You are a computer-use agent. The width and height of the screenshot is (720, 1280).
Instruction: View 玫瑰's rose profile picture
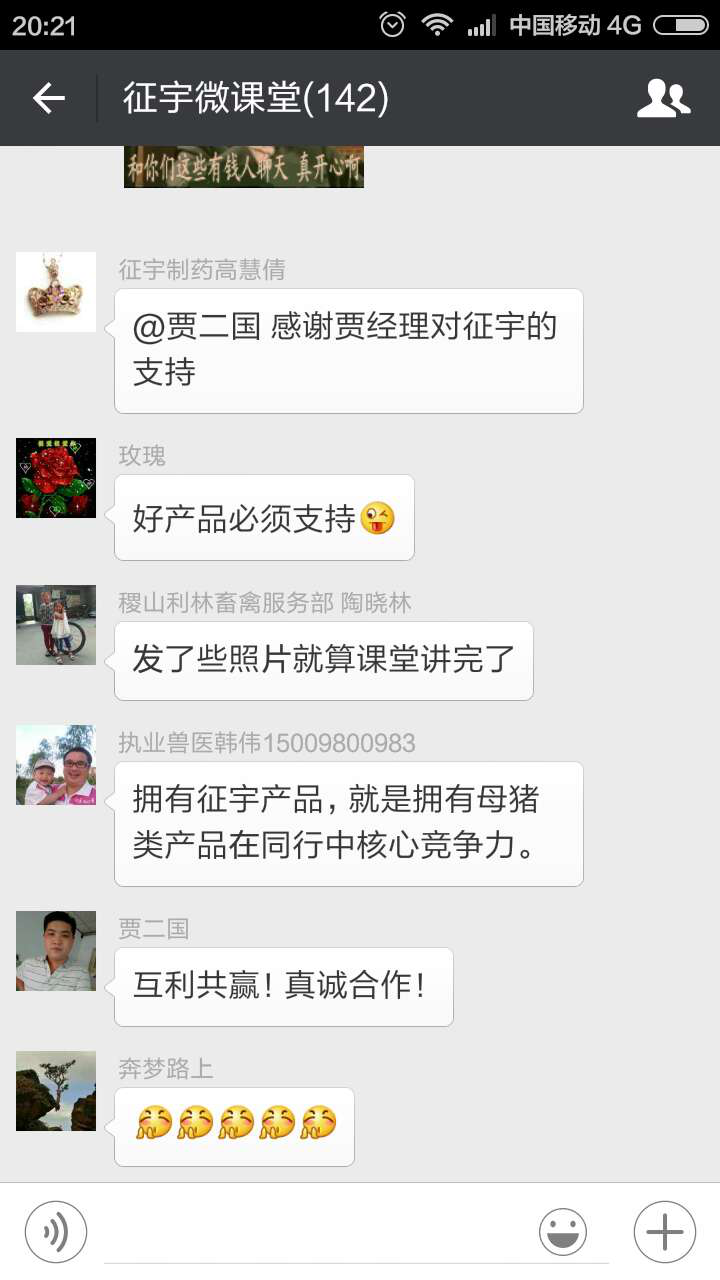point(56,478)
